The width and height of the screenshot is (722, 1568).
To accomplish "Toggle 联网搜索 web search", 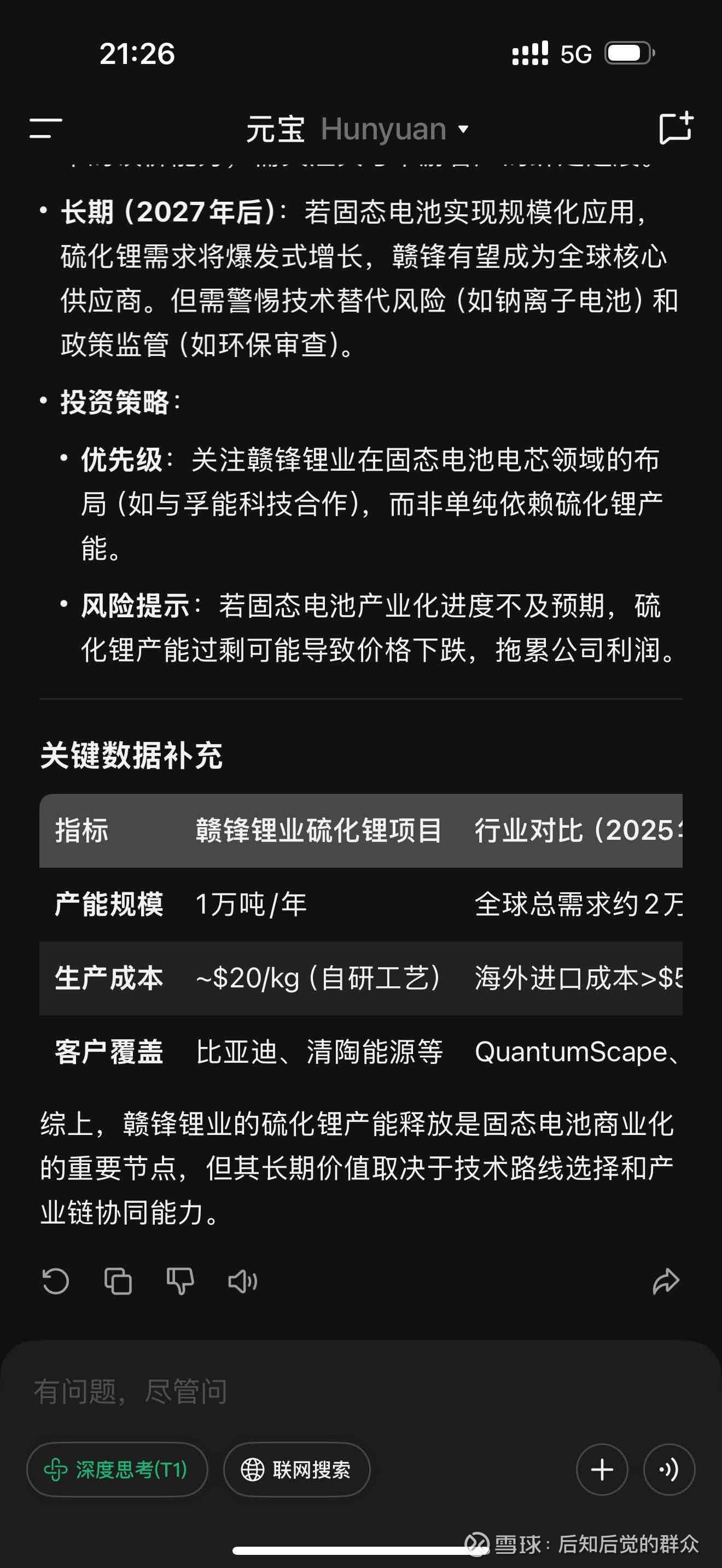I will coord(296,1470).
